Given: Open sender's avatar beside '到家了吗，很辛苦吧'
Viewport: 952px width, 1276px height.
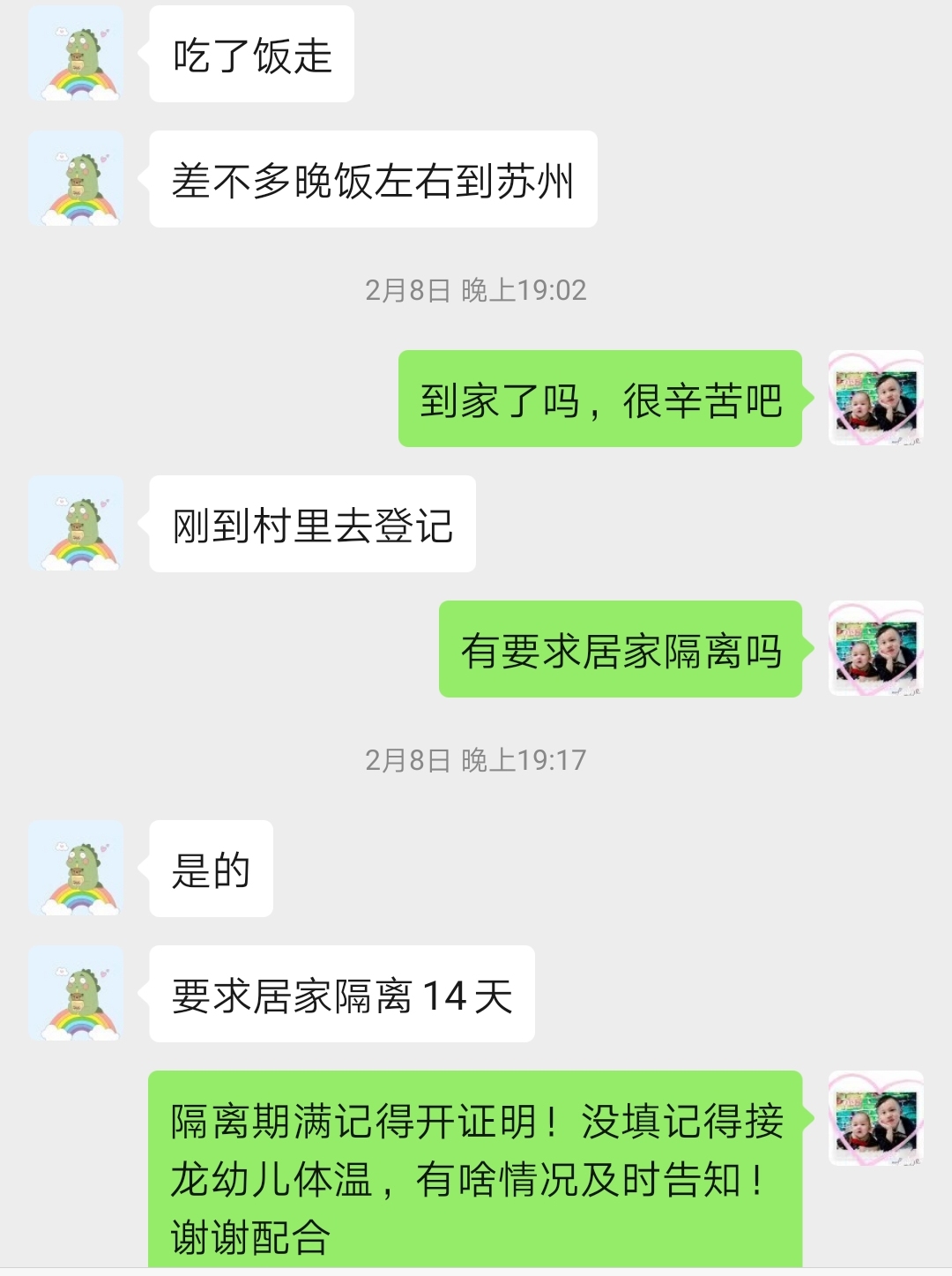Looking at the screenshot, I should click(875, 398).
